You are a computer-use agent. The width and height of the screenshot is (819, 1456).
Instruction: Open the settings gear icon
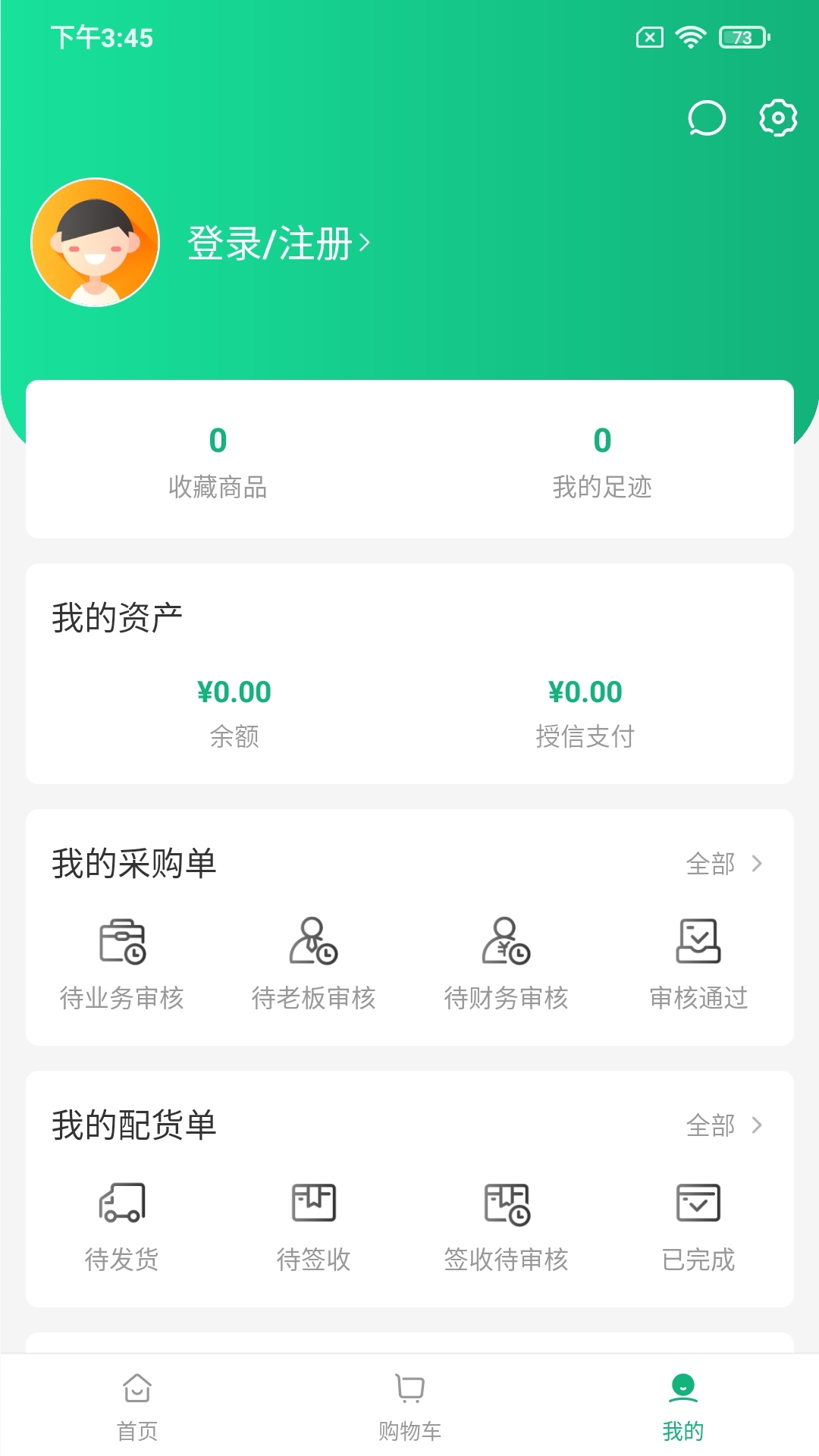click(x=778, y=118)
